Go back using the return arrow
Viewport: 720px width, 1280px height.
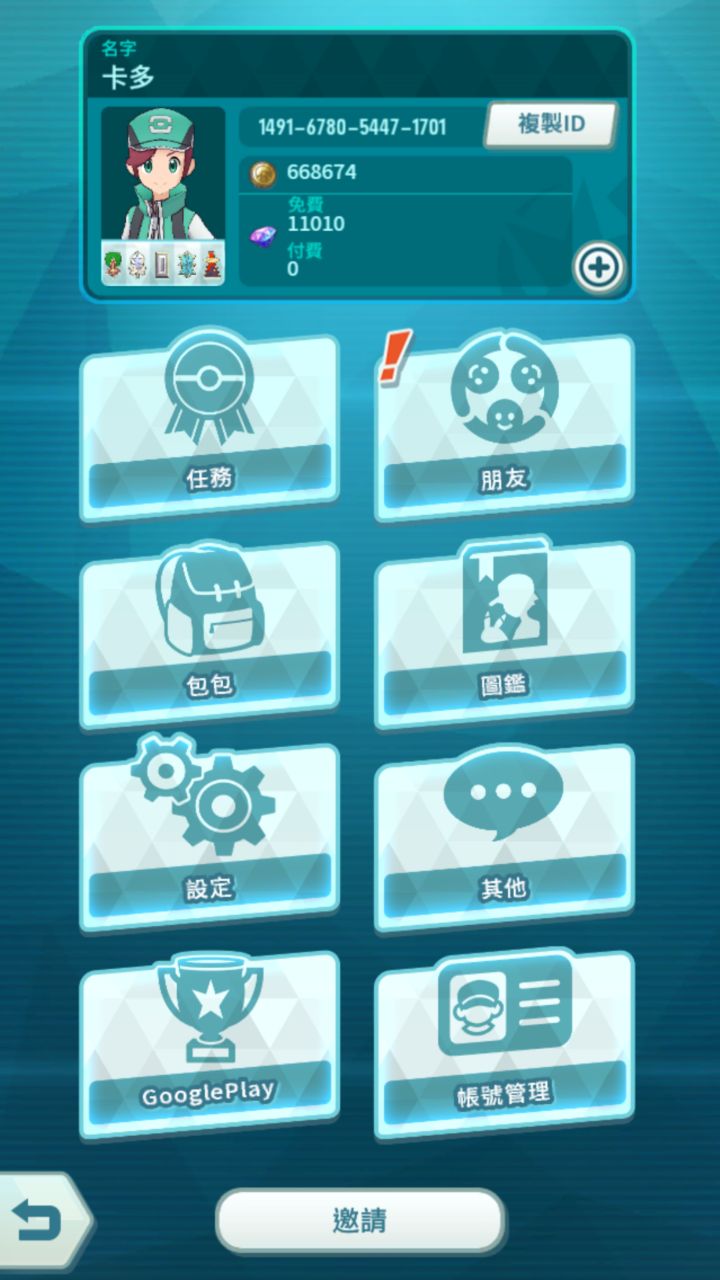[40, 1220]
